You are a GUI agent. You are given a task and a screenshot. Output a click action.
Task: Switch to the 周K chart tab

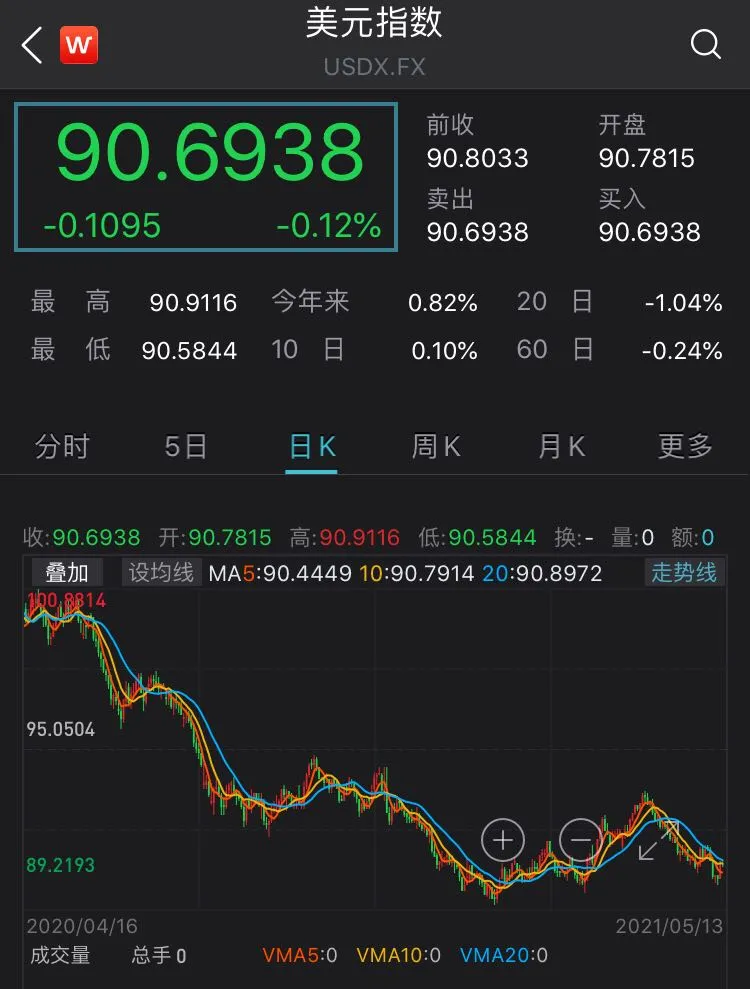(x=436, y=446)
